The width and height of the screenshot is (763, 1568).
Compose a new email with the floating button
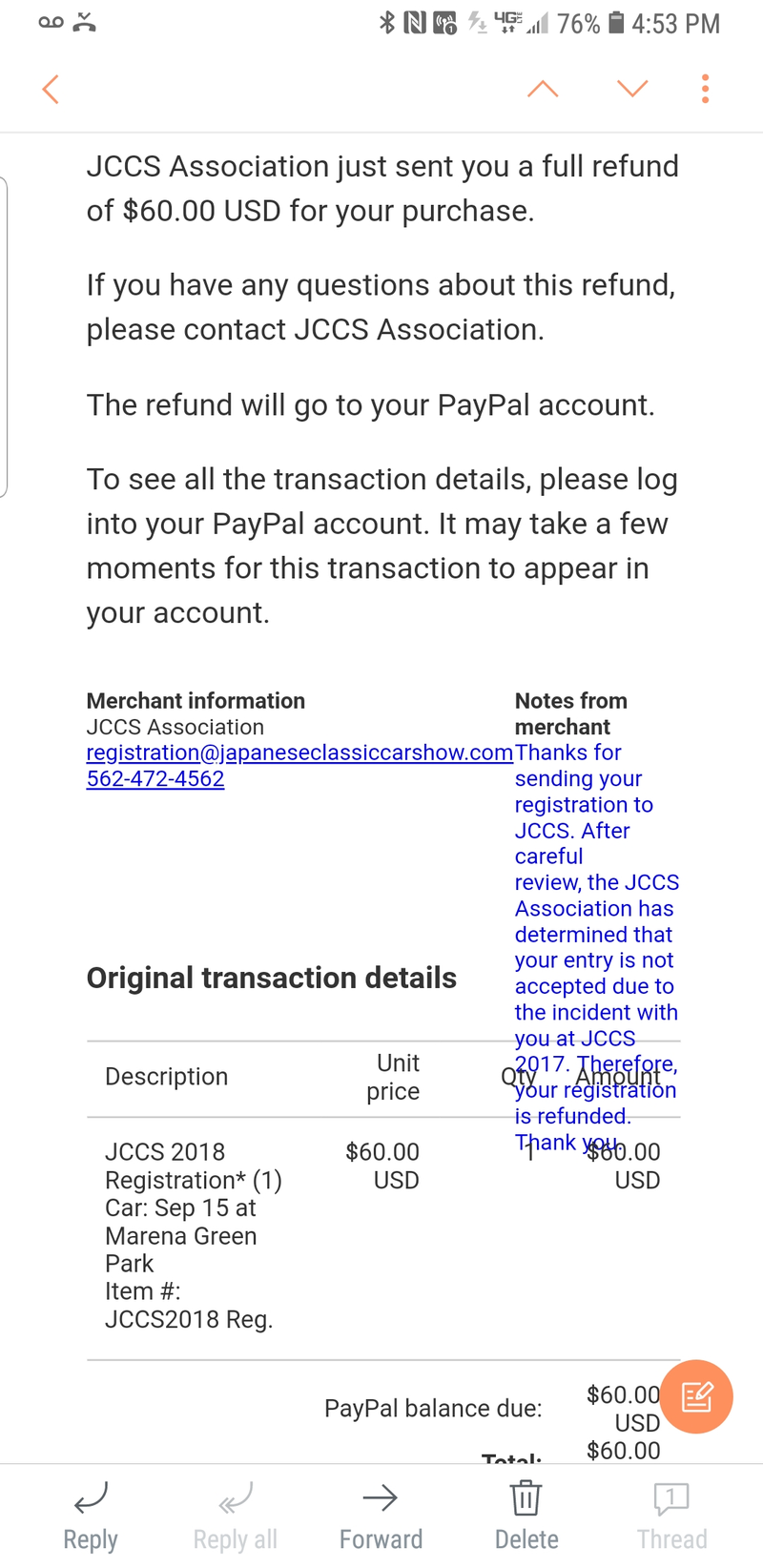click(x=696, y=1396)
